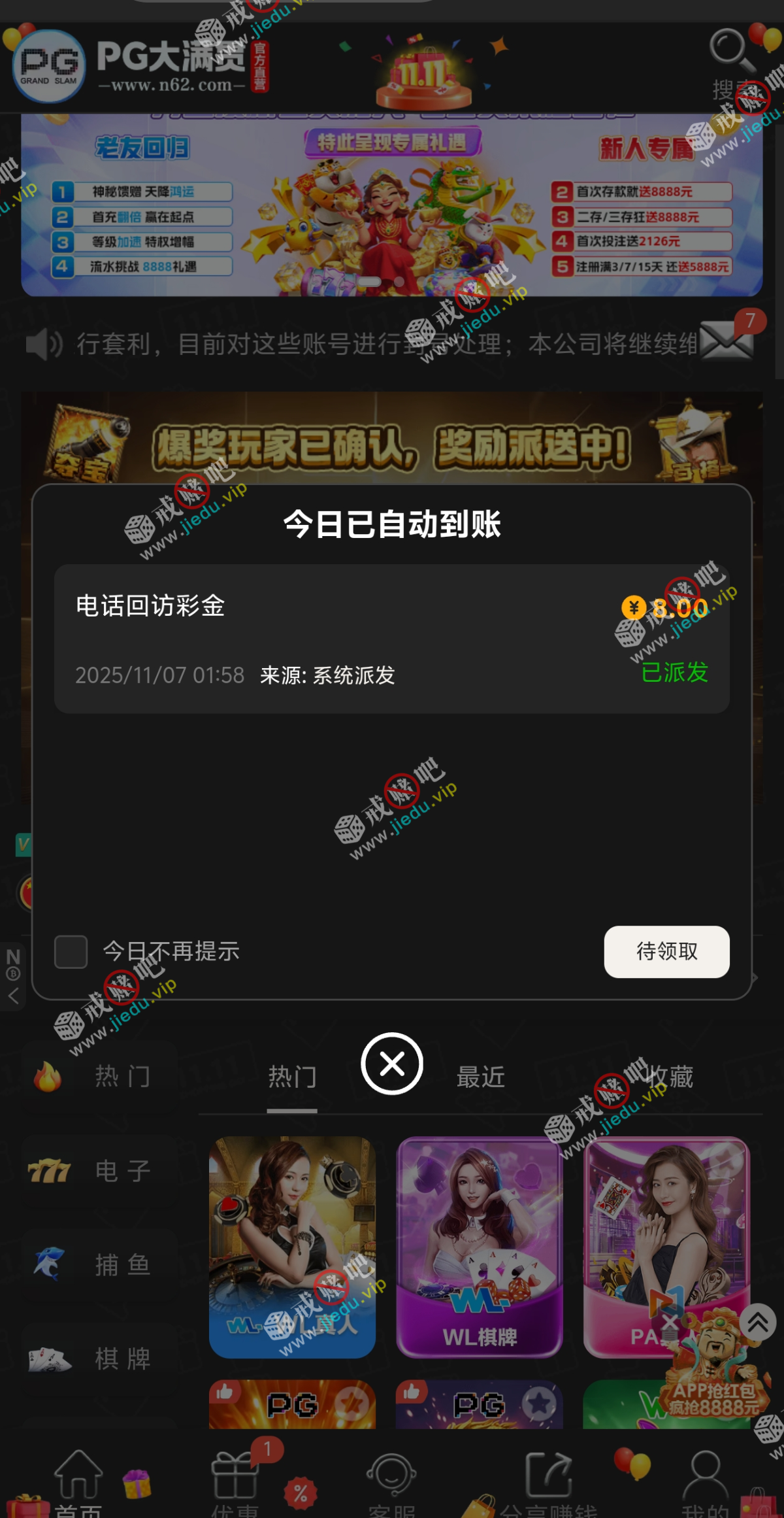Open the 优惠 promotions tab
The image size is (784, 1518).
(235, 1484)
